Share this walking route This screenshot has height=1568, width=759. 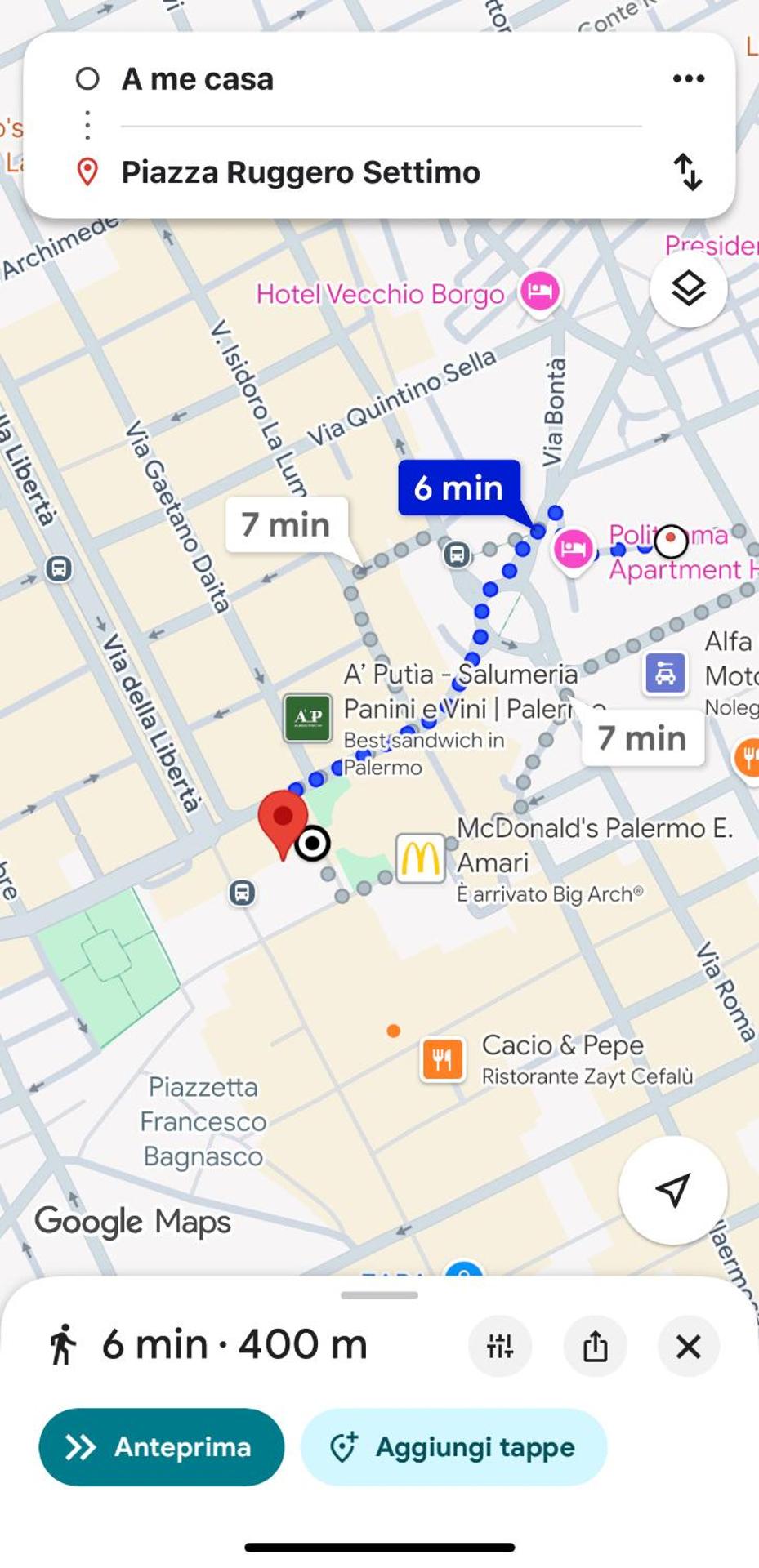click(595, 1345)
